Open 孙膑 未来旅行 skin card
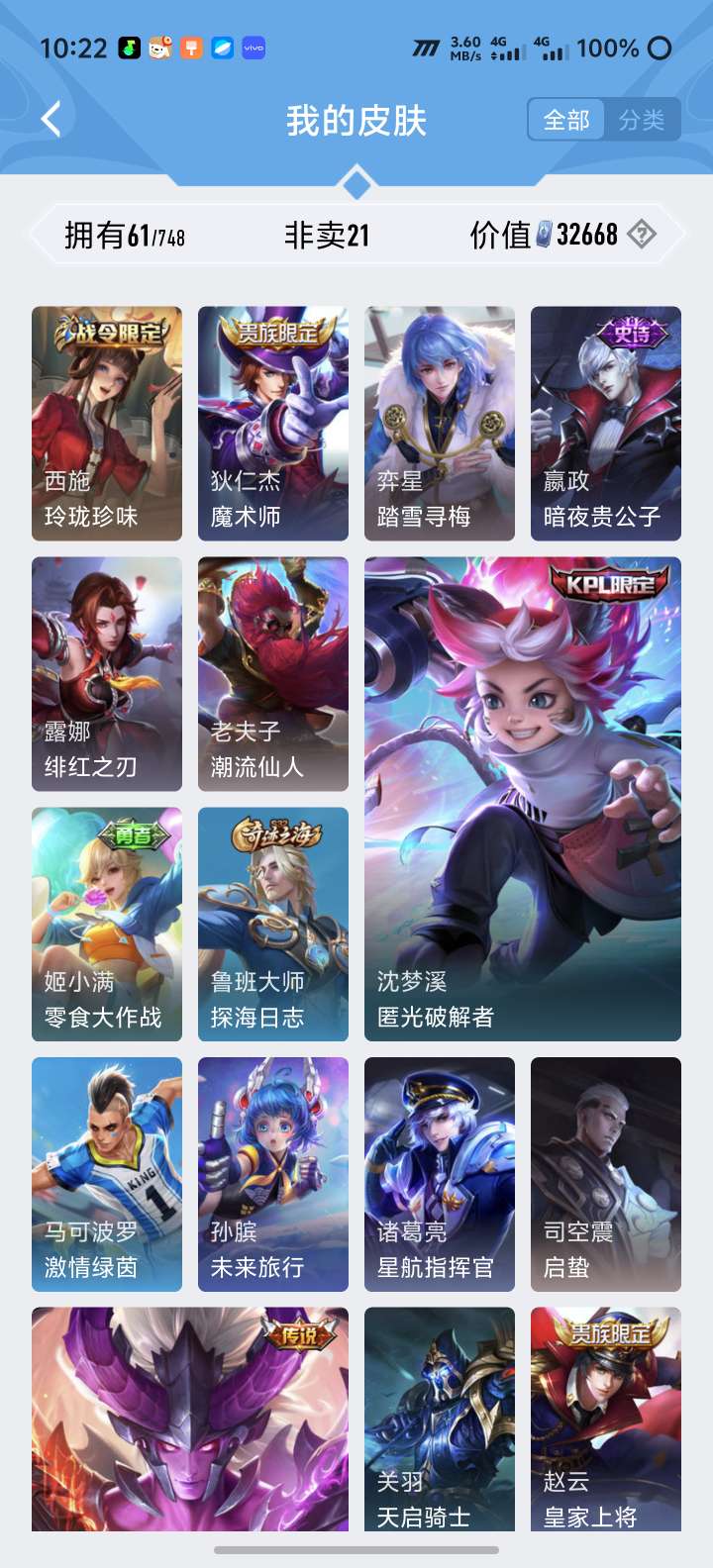 point(273,1174)
